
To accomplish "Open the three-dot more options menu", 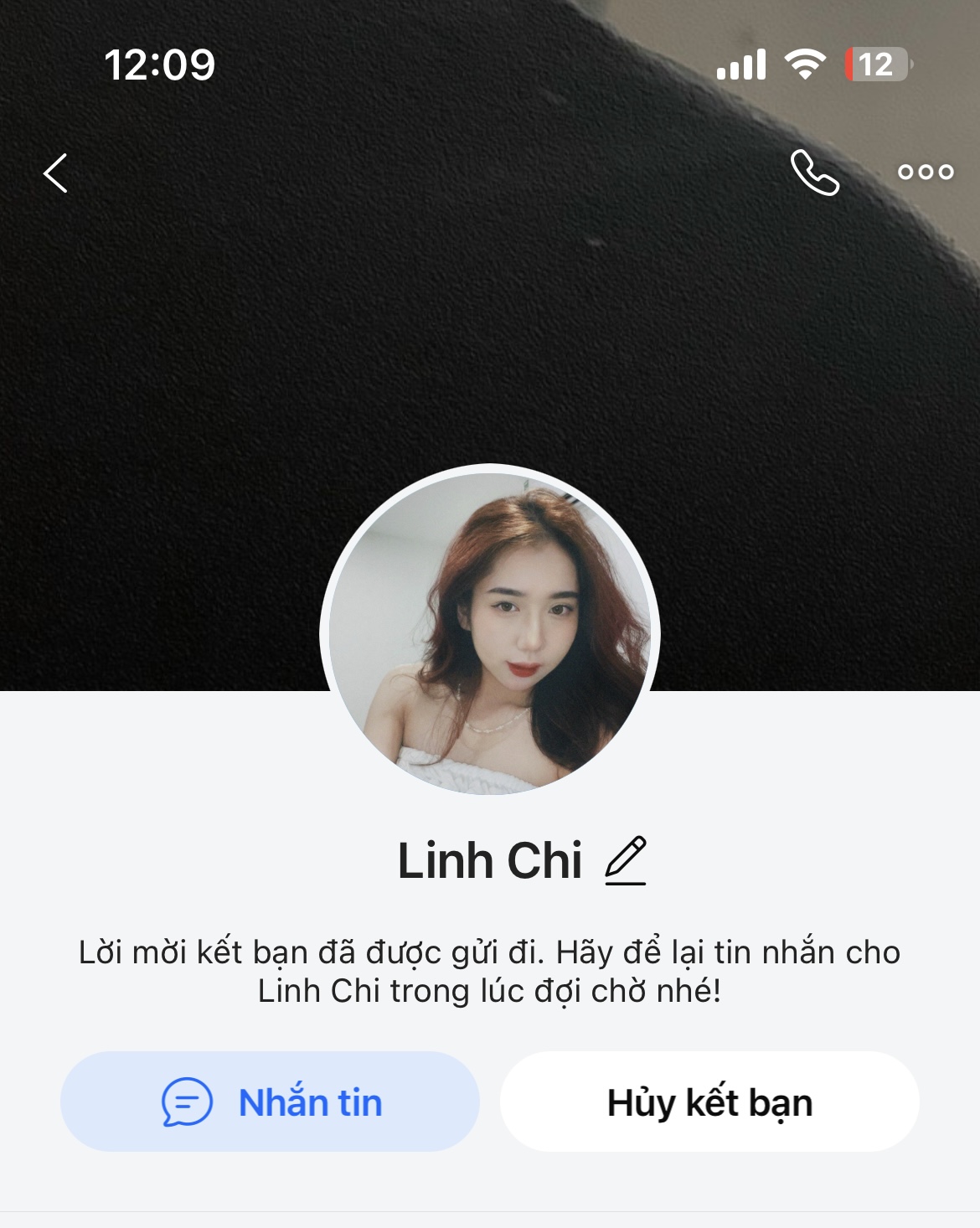I will [926, 173].
